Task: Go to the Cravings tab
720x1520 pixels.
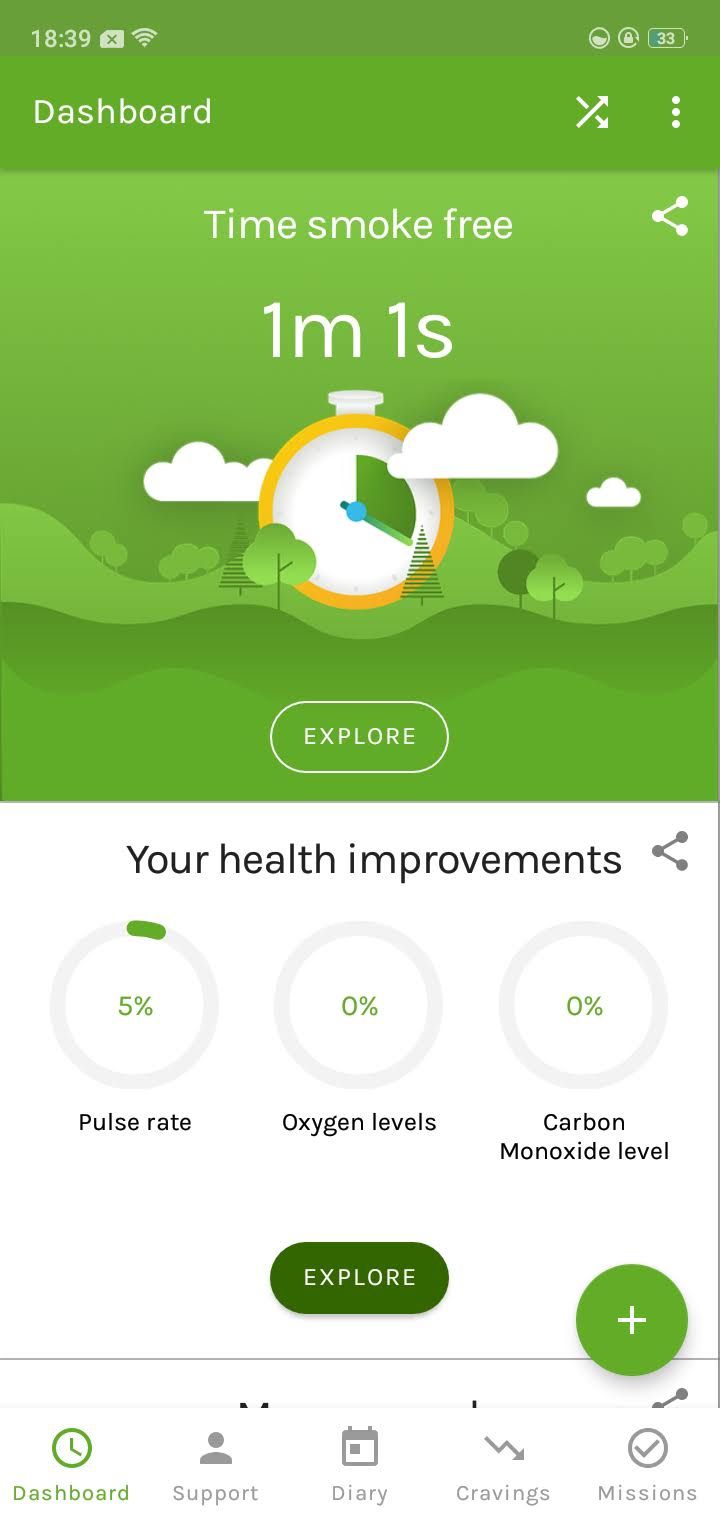Action: click(x=503, y=1466)
